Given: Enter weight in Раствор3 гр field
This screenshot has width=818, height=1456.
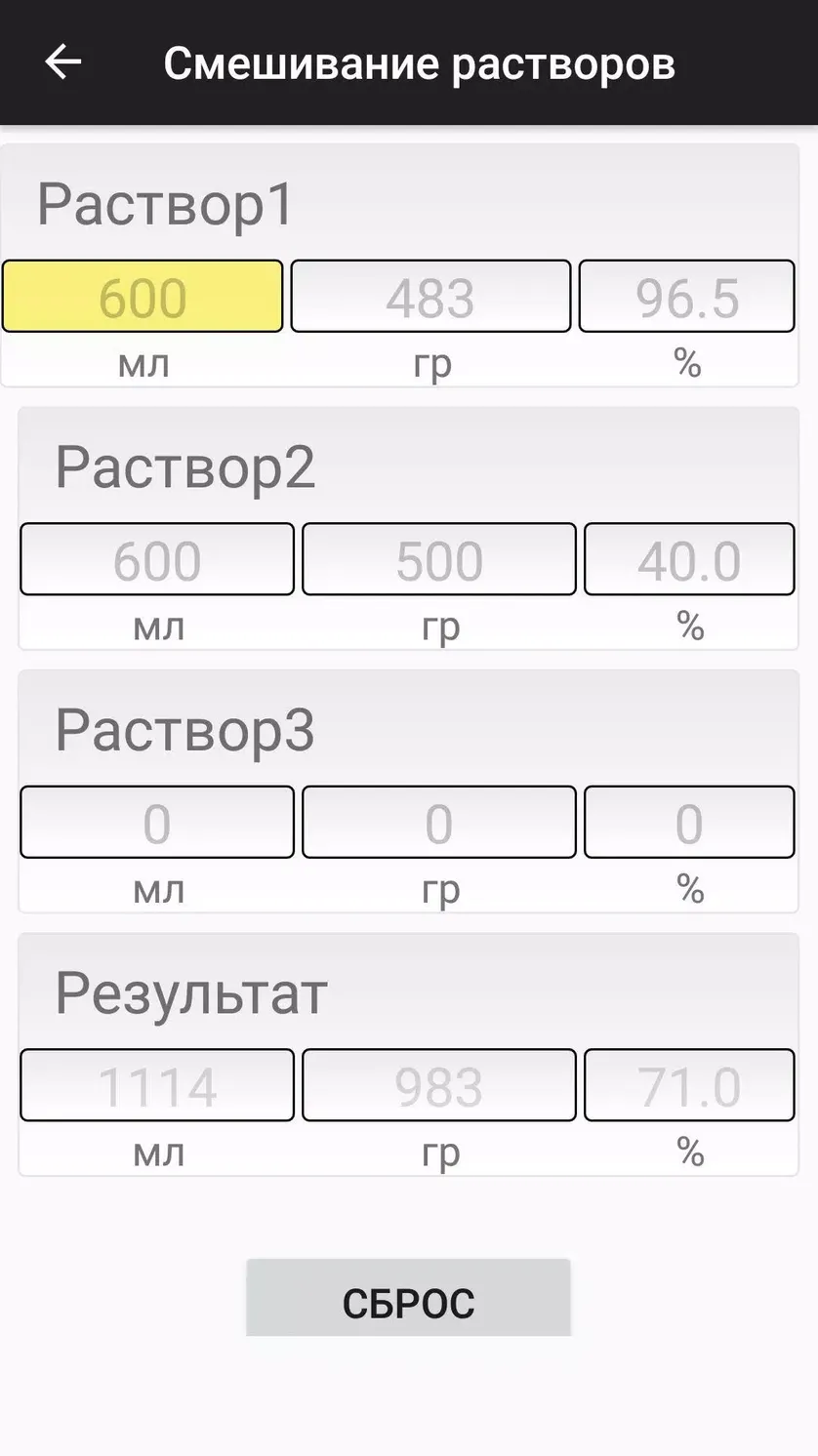Looking at the screenshot, I should tap(439, 822).
